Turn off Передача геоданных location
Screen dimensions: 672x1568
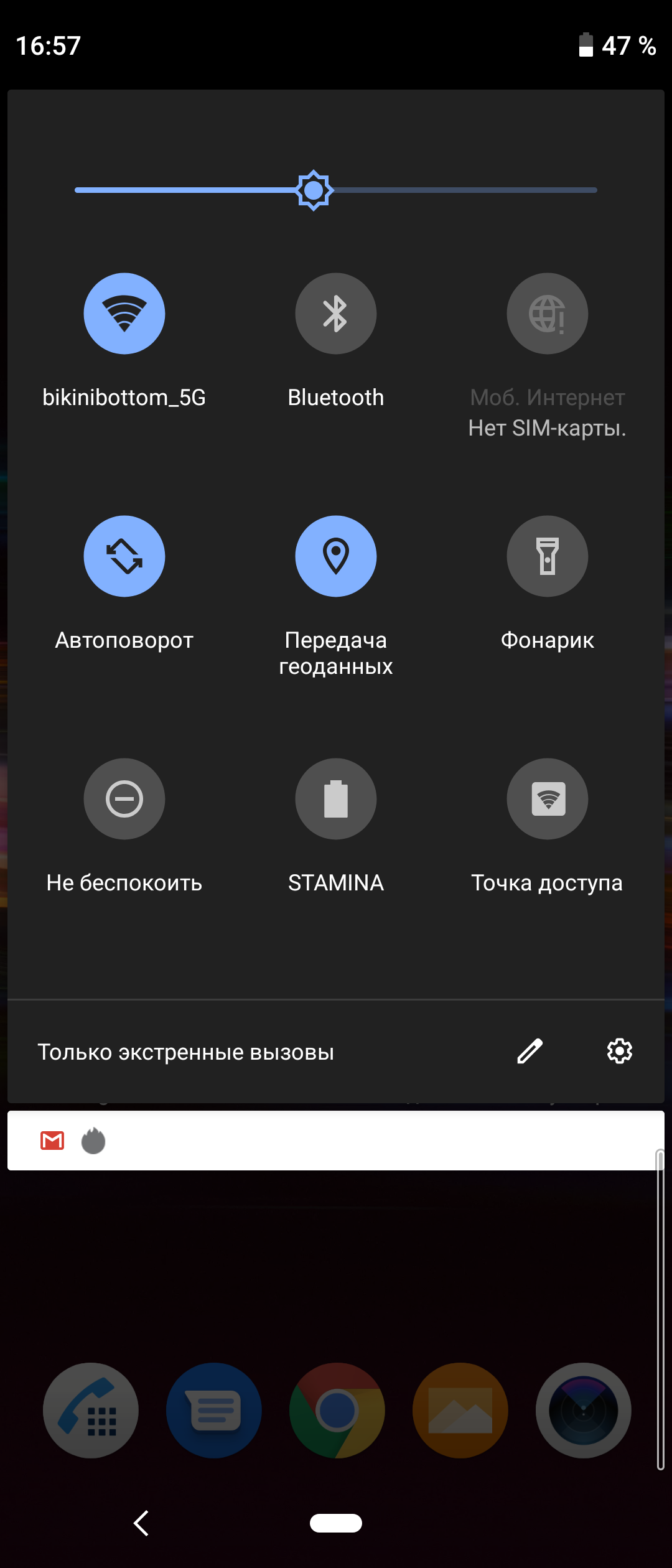[336, 556]
